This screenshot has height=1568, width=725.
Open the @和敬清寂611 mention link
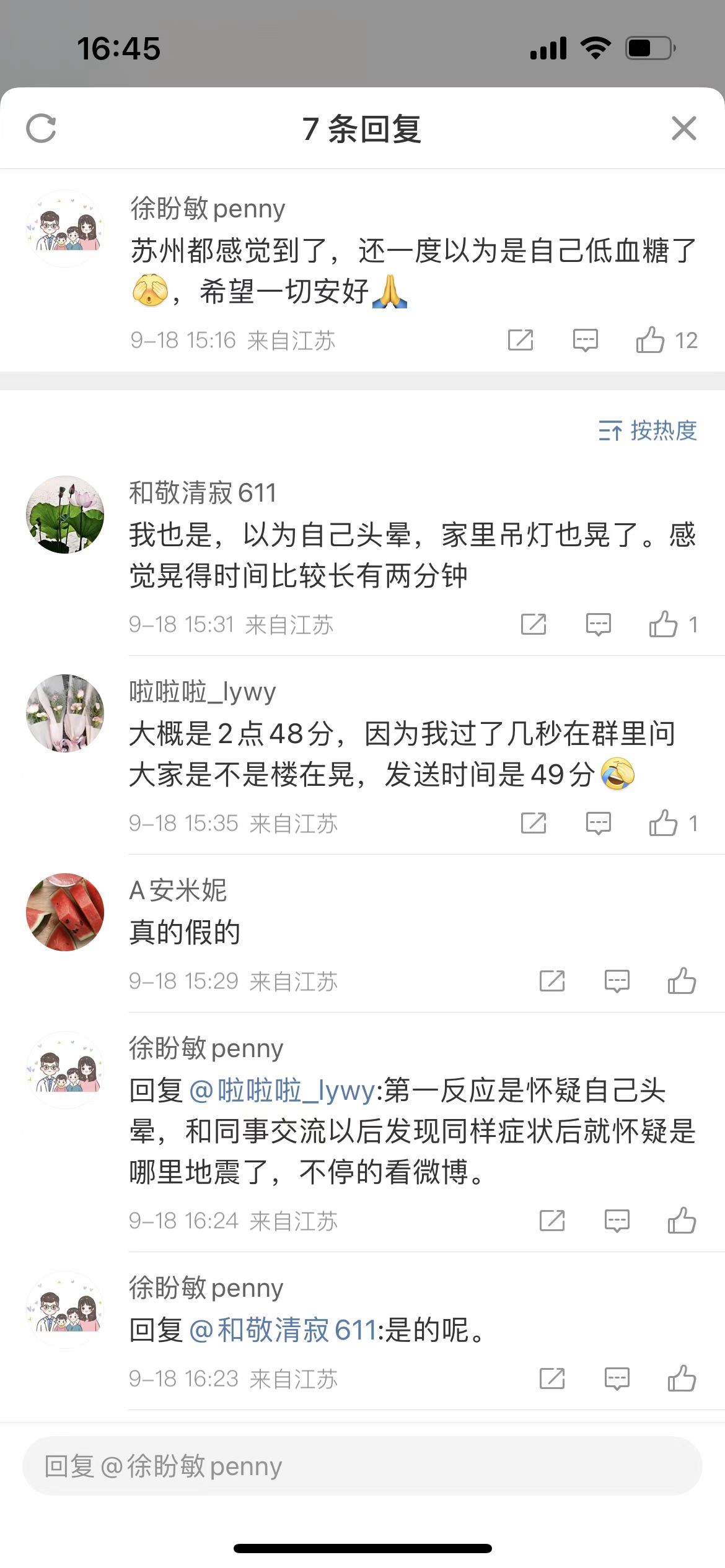click(x=283, y=1330)
